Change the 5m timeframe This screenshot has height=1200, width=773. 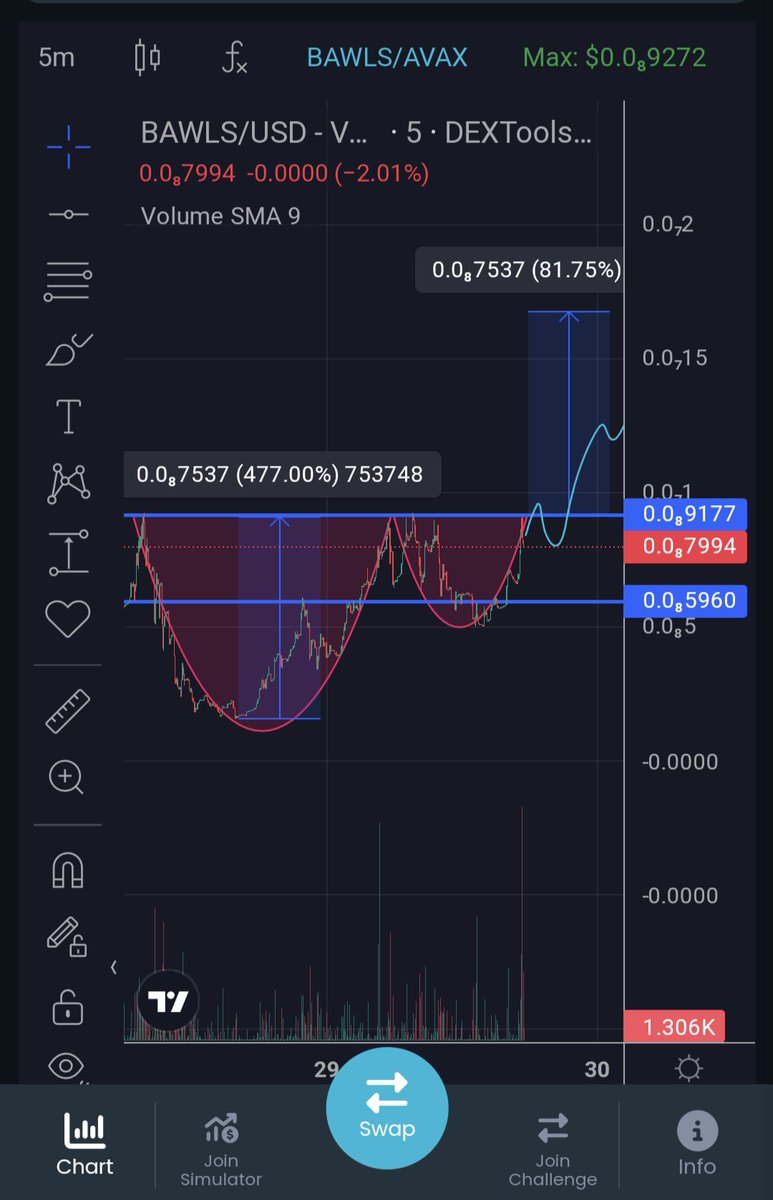pyautogui.click(x=56, y=57)
